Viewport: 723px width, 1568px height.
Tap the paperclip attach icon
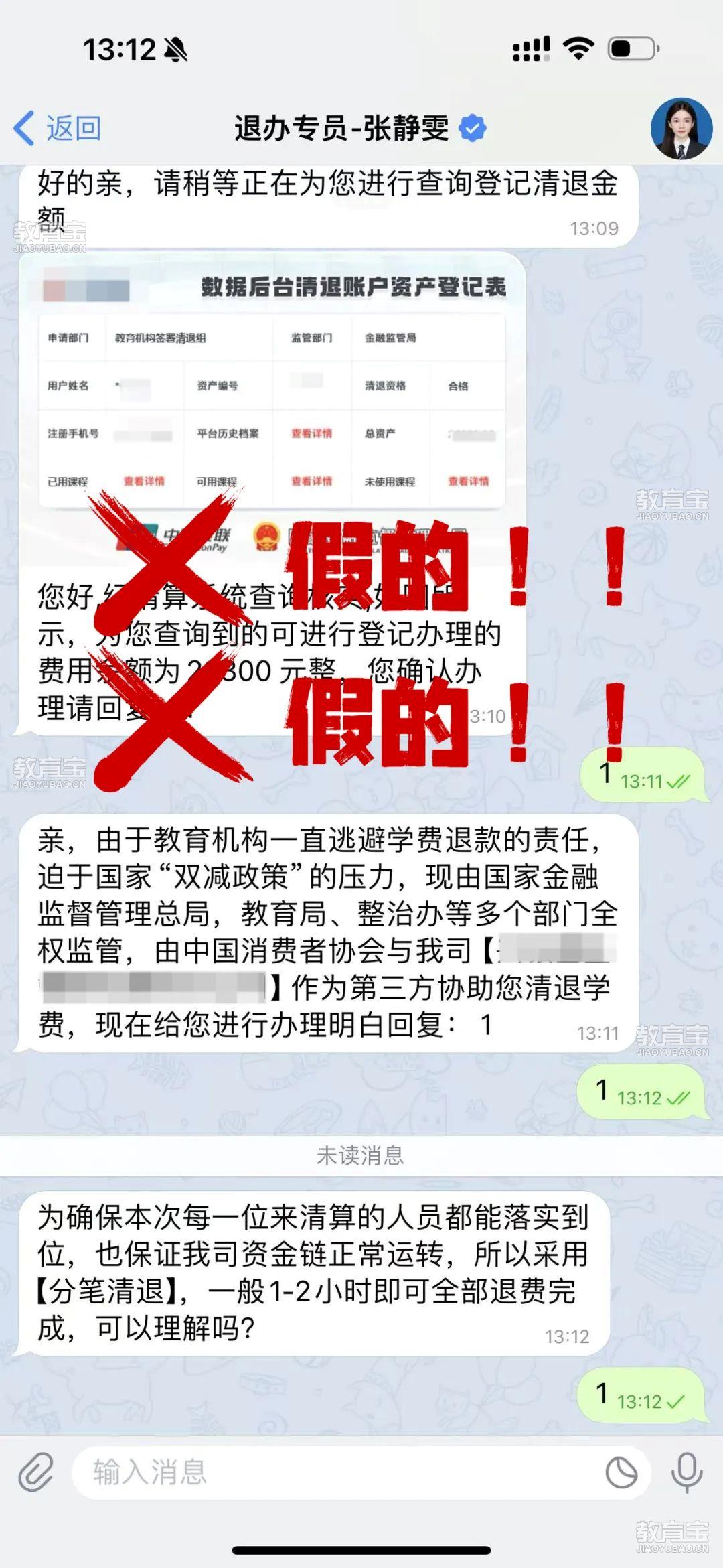coord(35,1472)
